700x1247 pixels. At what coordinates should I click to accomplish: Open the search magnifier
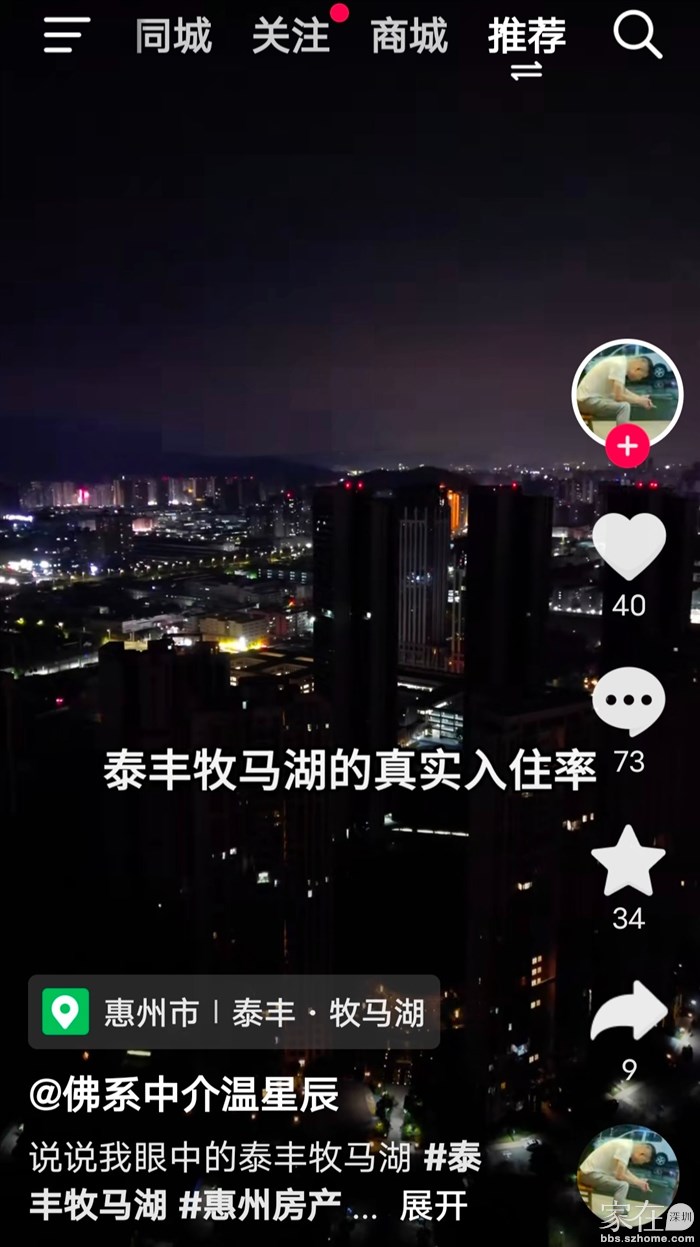coord(637,36)
